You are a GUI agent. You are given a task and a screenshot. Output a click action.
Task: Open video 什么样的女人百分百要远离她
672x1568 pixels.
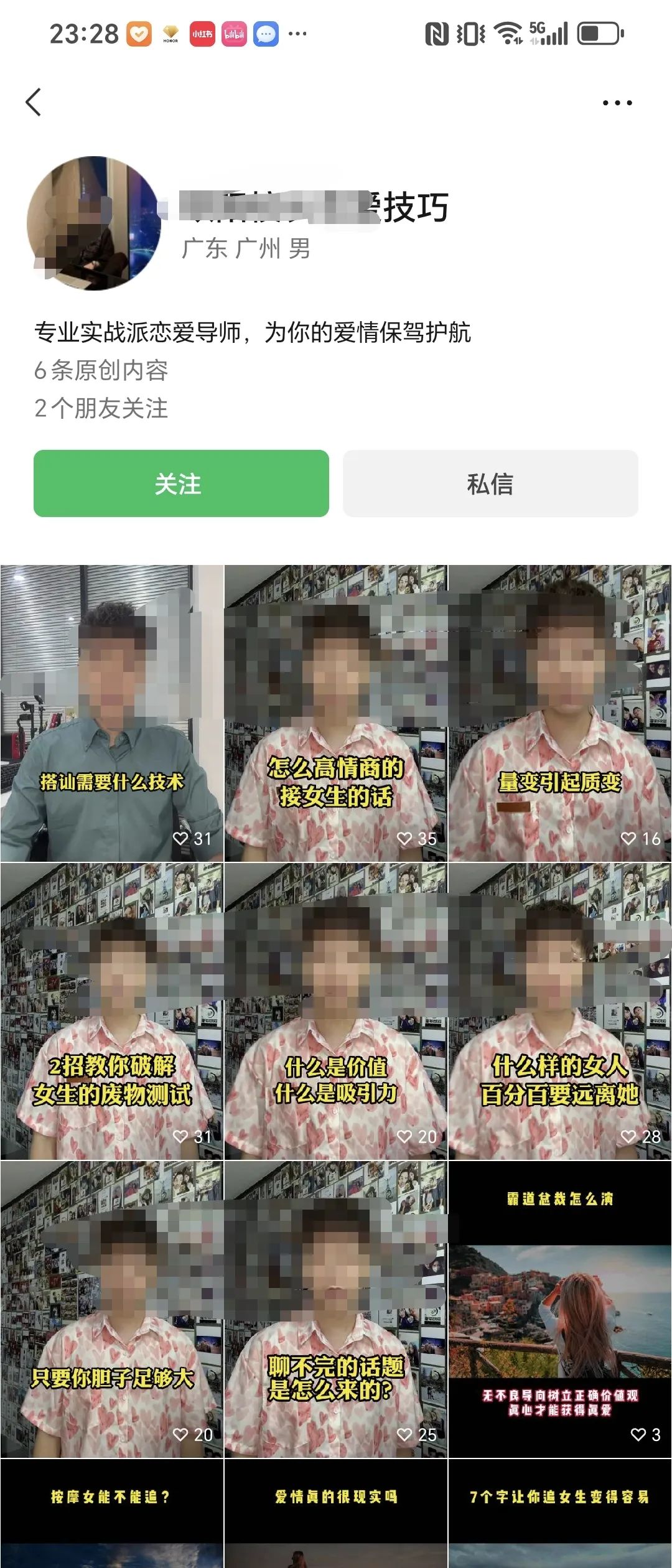[559, 1010]
